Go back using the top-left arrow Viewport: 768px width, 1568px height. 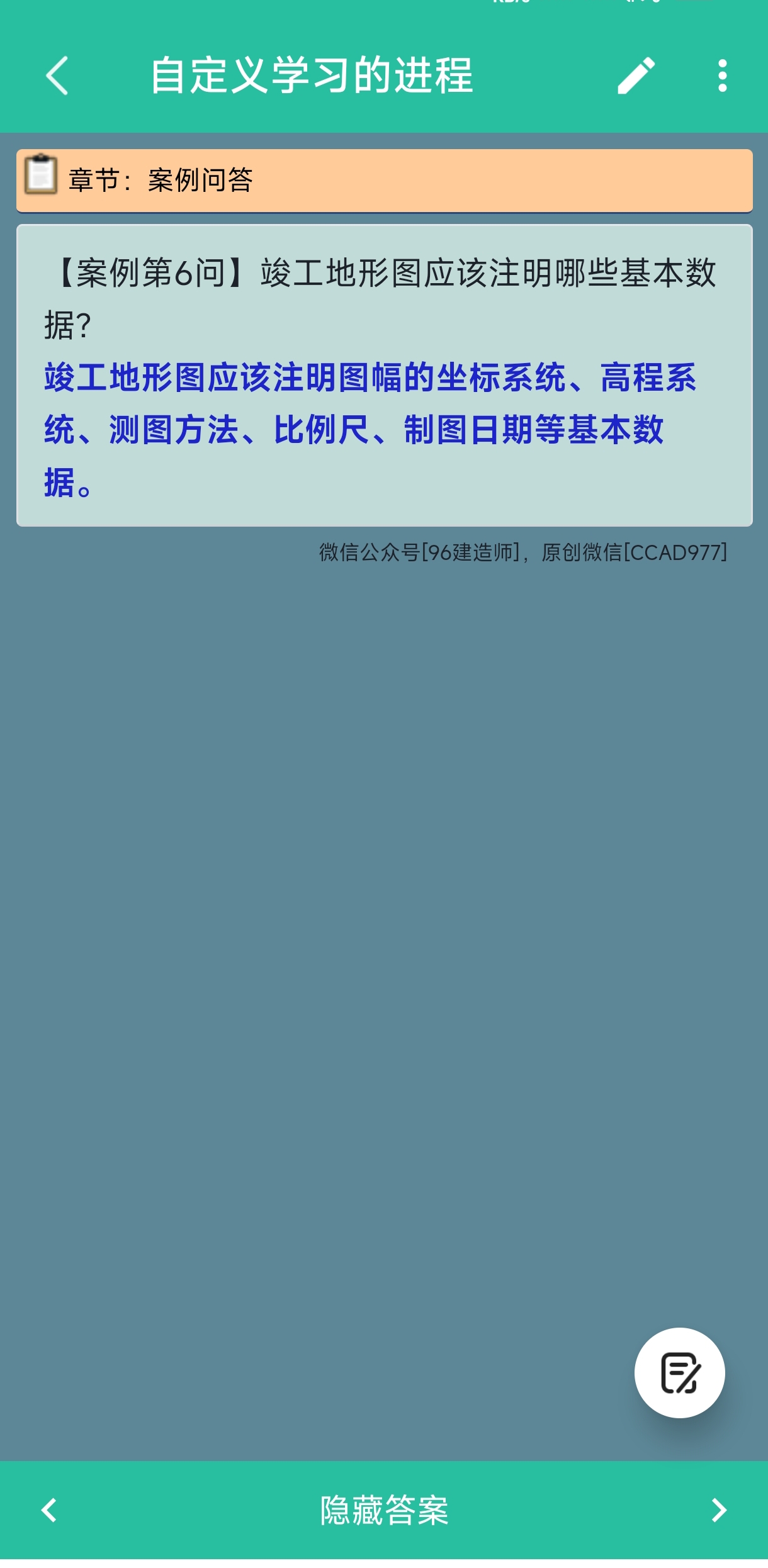(57, 76)
